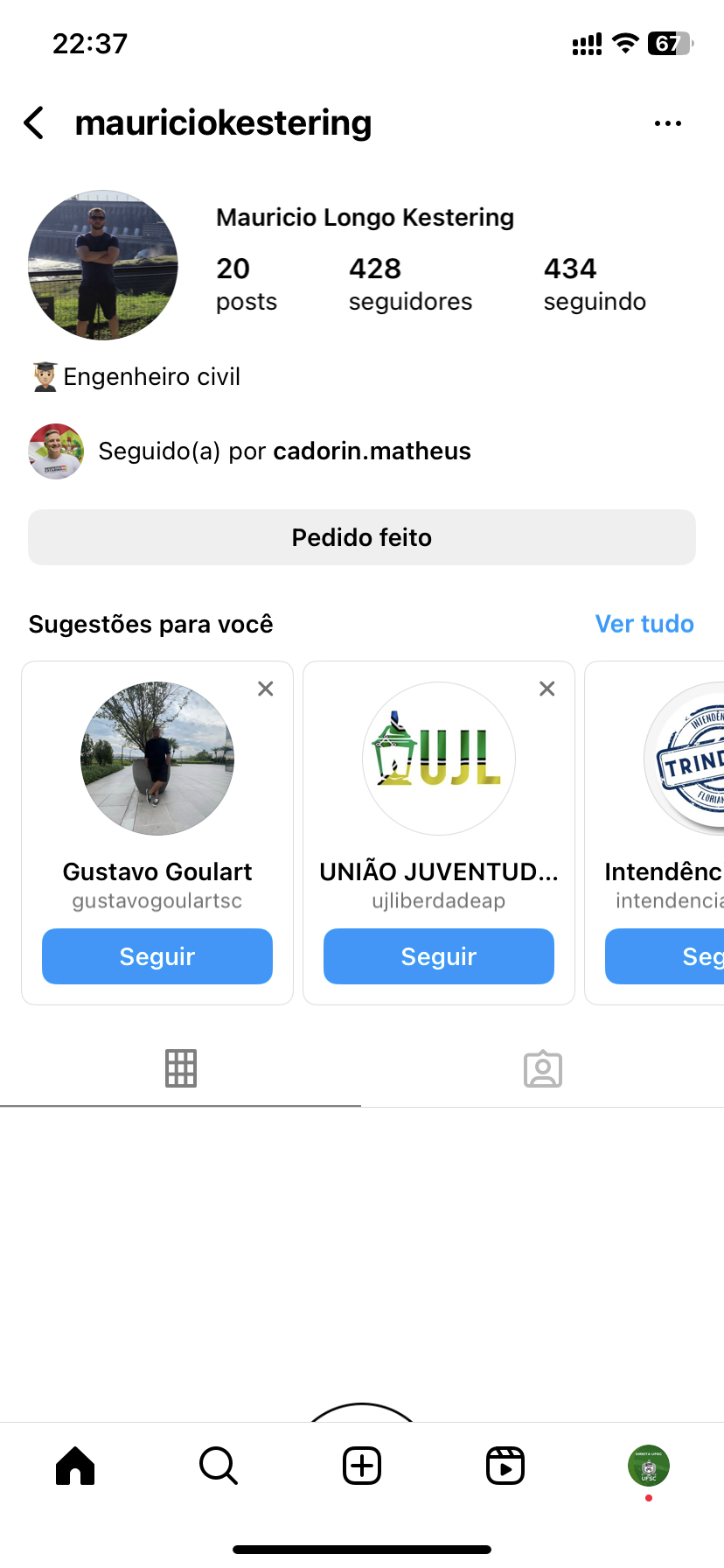The image size is (724, 1568).
Task: Switch to the tagged photos tab
Action: 543,1068
